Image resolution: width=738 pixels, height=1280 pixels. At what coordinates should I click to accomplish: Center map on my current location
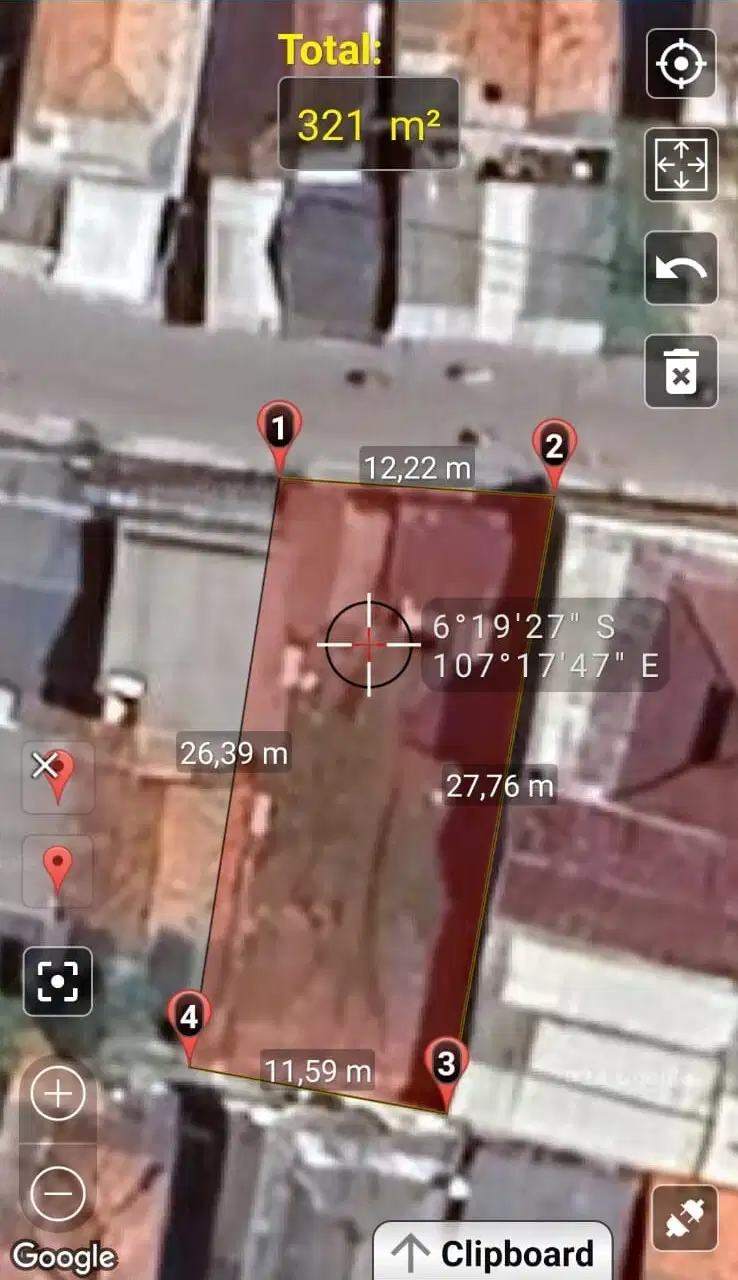click(x=681, y=64)
